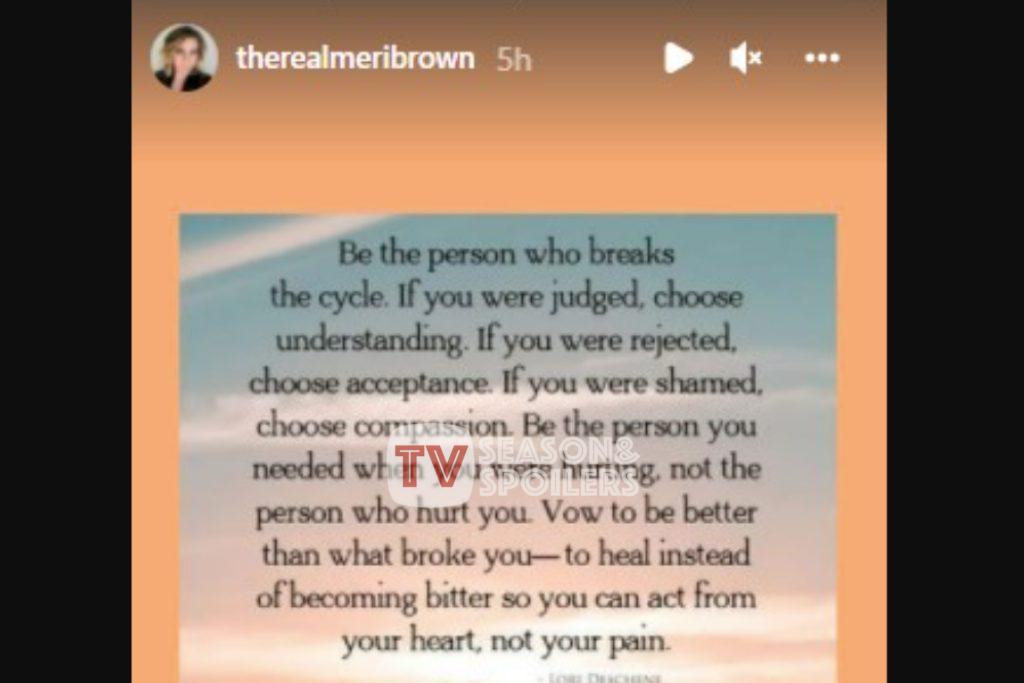Open the three-dot more options menu
The image size is (1024, 683).
click(x=822, y=58)
